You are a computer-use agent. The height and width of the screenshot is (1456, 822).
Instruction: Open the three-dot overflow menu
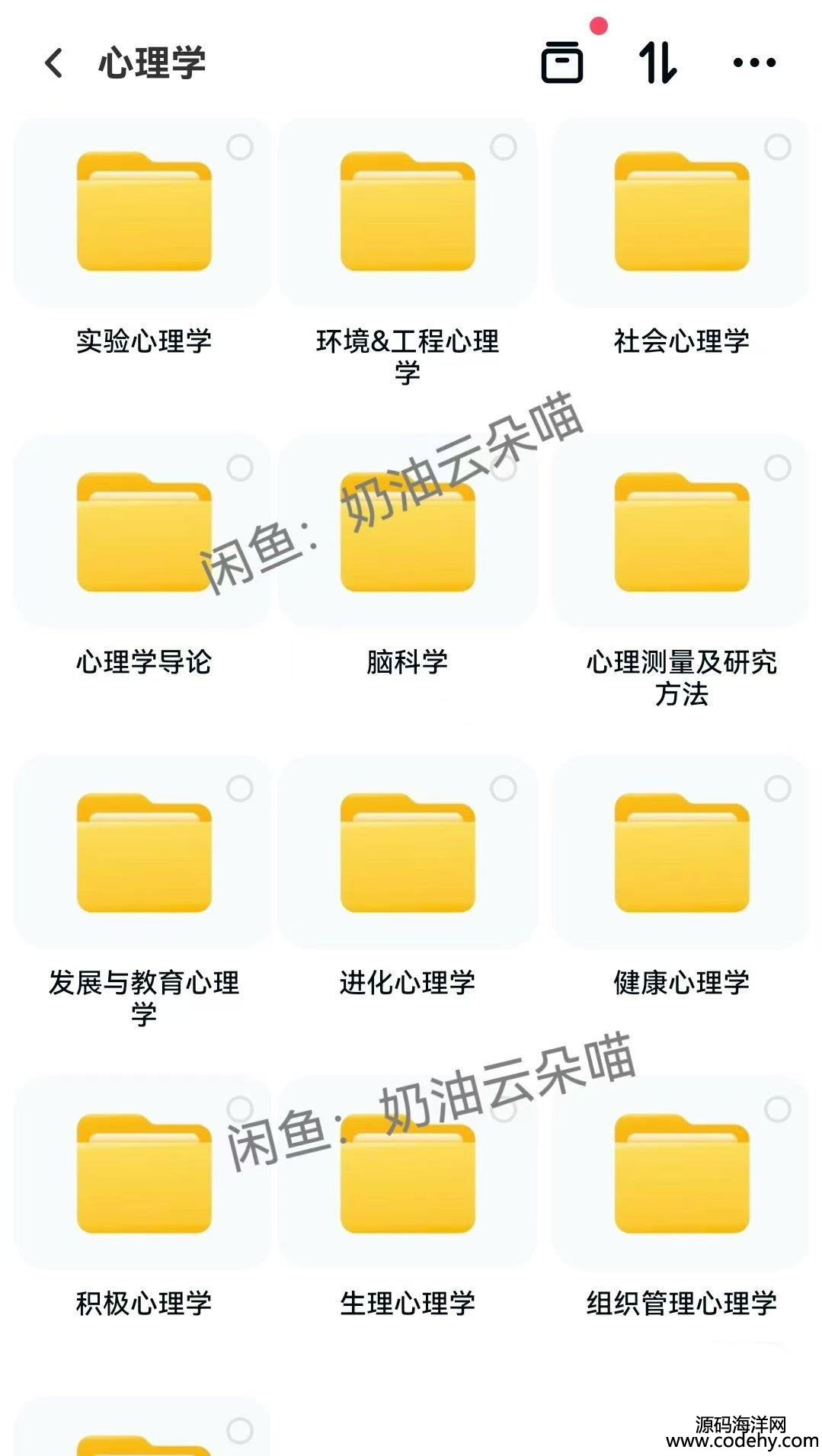(753, 62)
